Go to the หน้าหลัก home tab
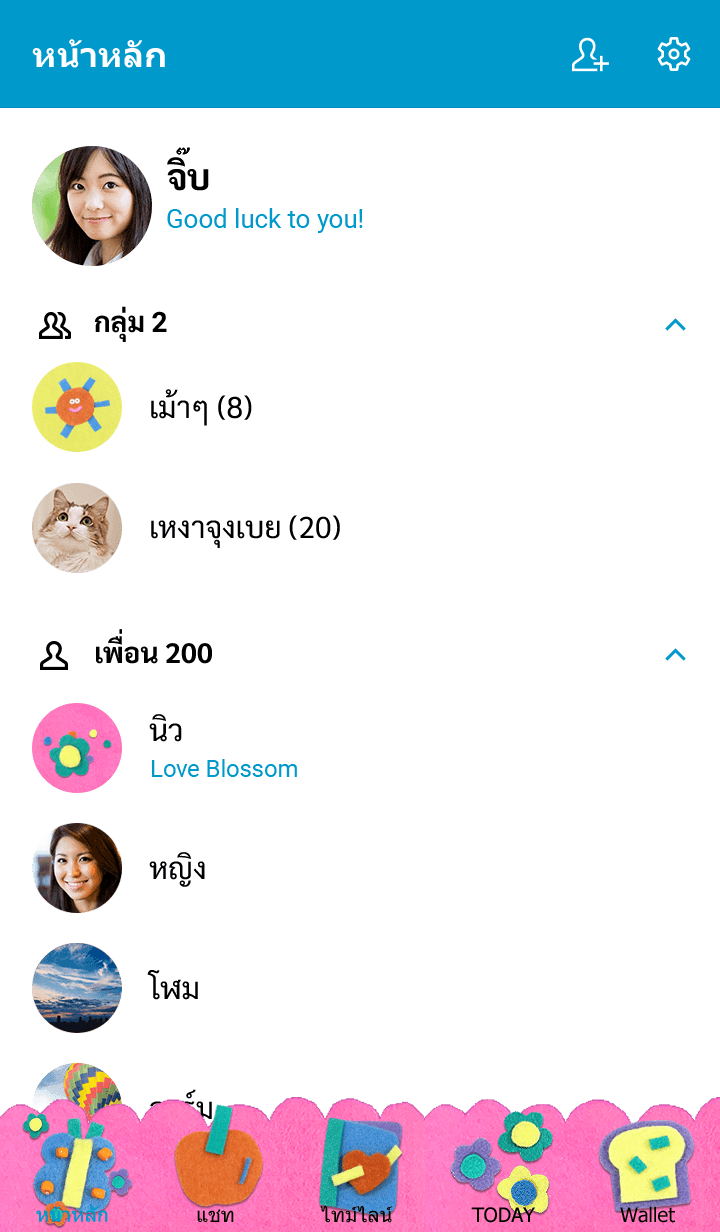This screenshot has width=720, height=1232. tap(72, 1170)
